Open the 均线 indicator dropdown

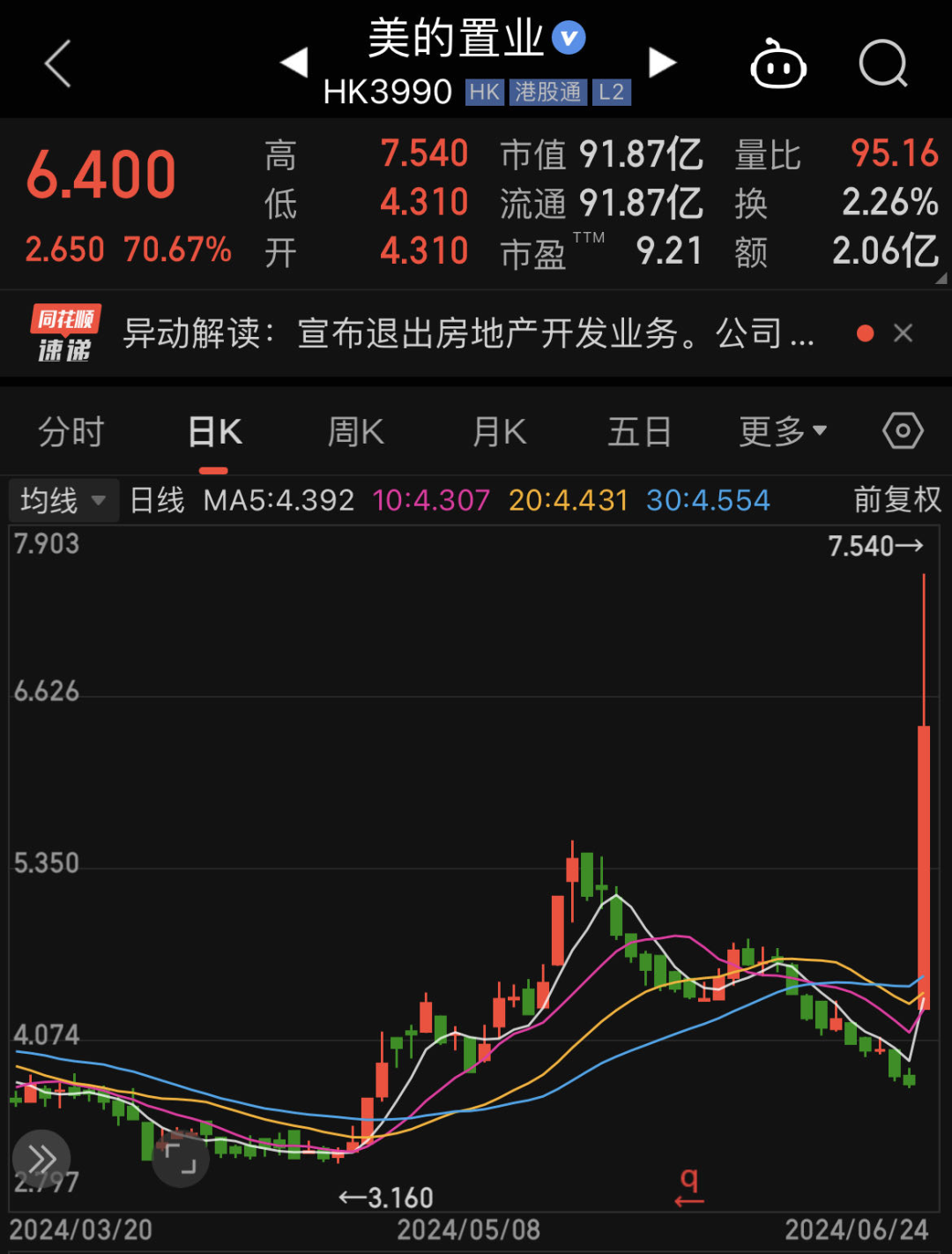click(x=63, y=501)
